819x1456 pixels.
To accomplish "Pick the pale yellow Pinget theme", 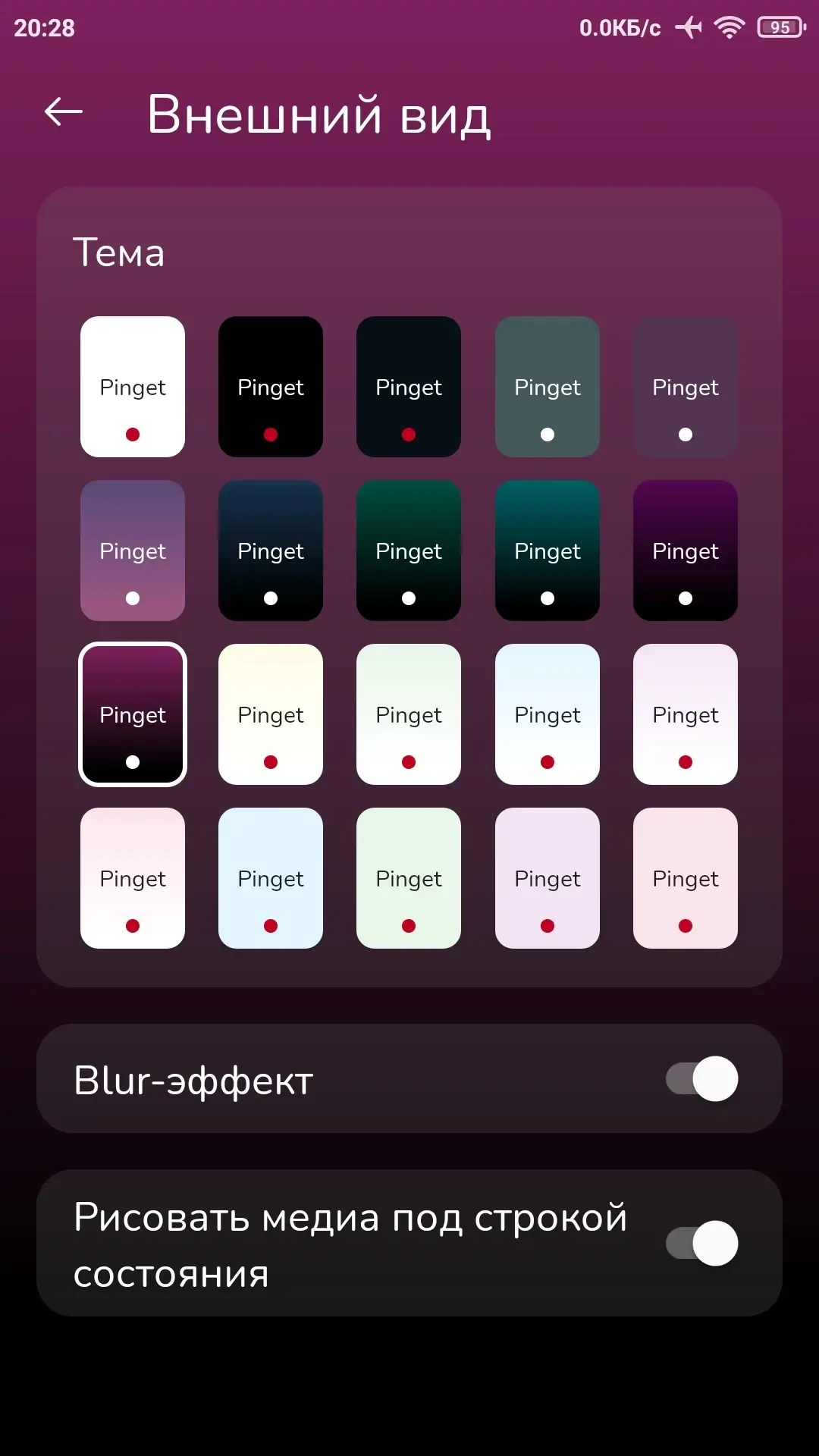I will [271, 714].
